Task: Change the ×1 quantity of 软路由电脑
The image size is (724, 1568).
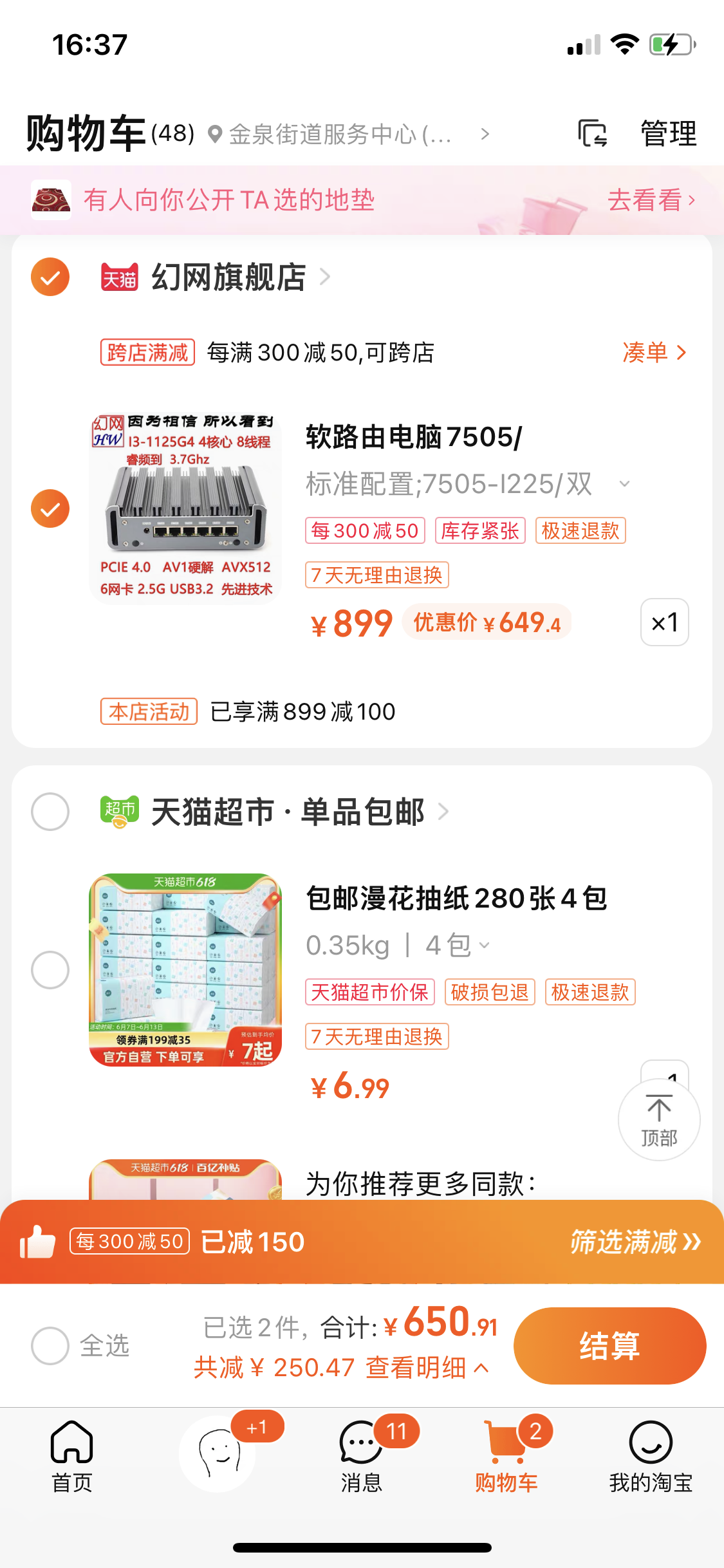Action: click(x=664, y=622)
